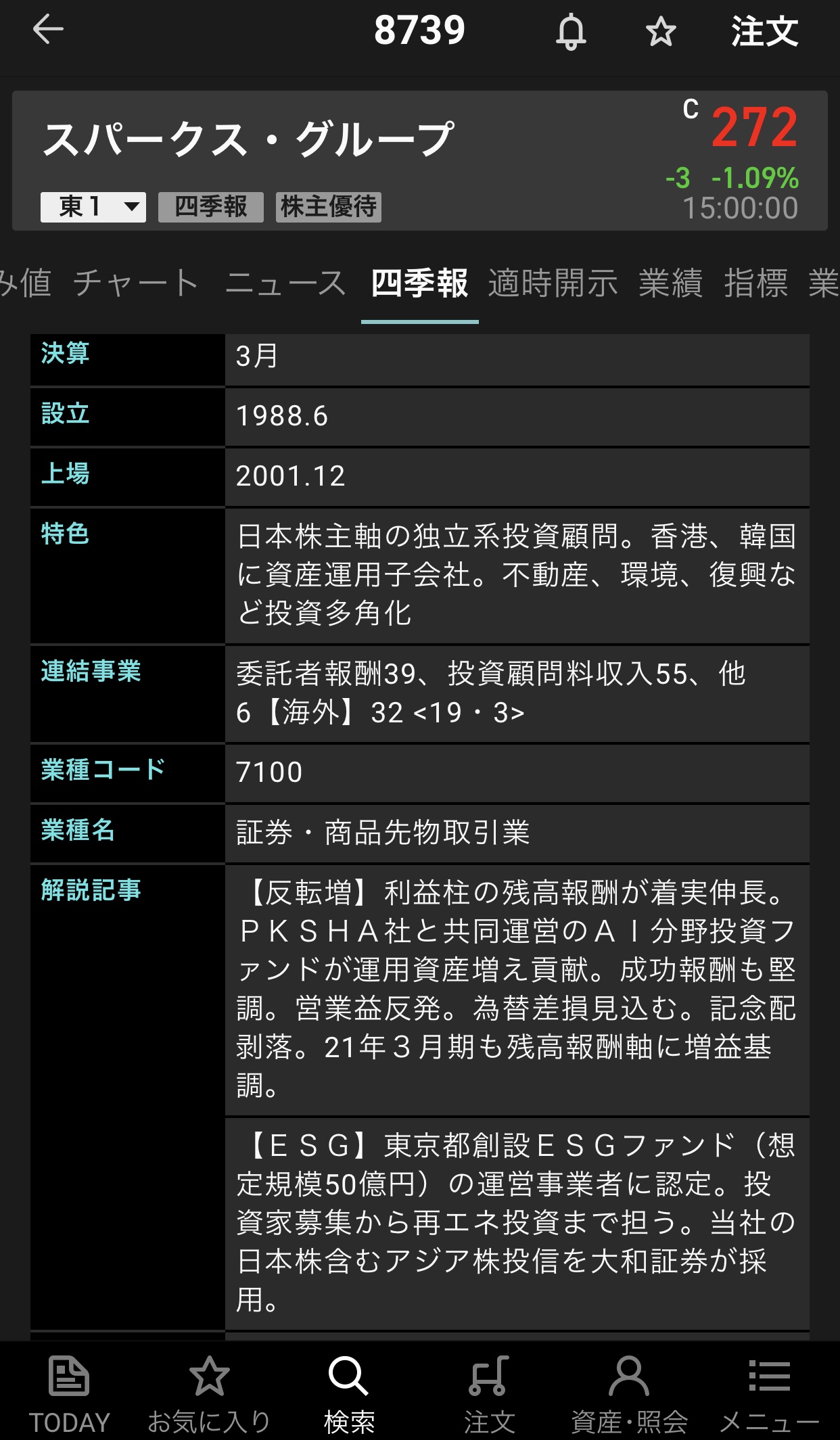Open メニュー in the bottom navigation
This screenshot has height=1440, width=840.
(769, 1394)
